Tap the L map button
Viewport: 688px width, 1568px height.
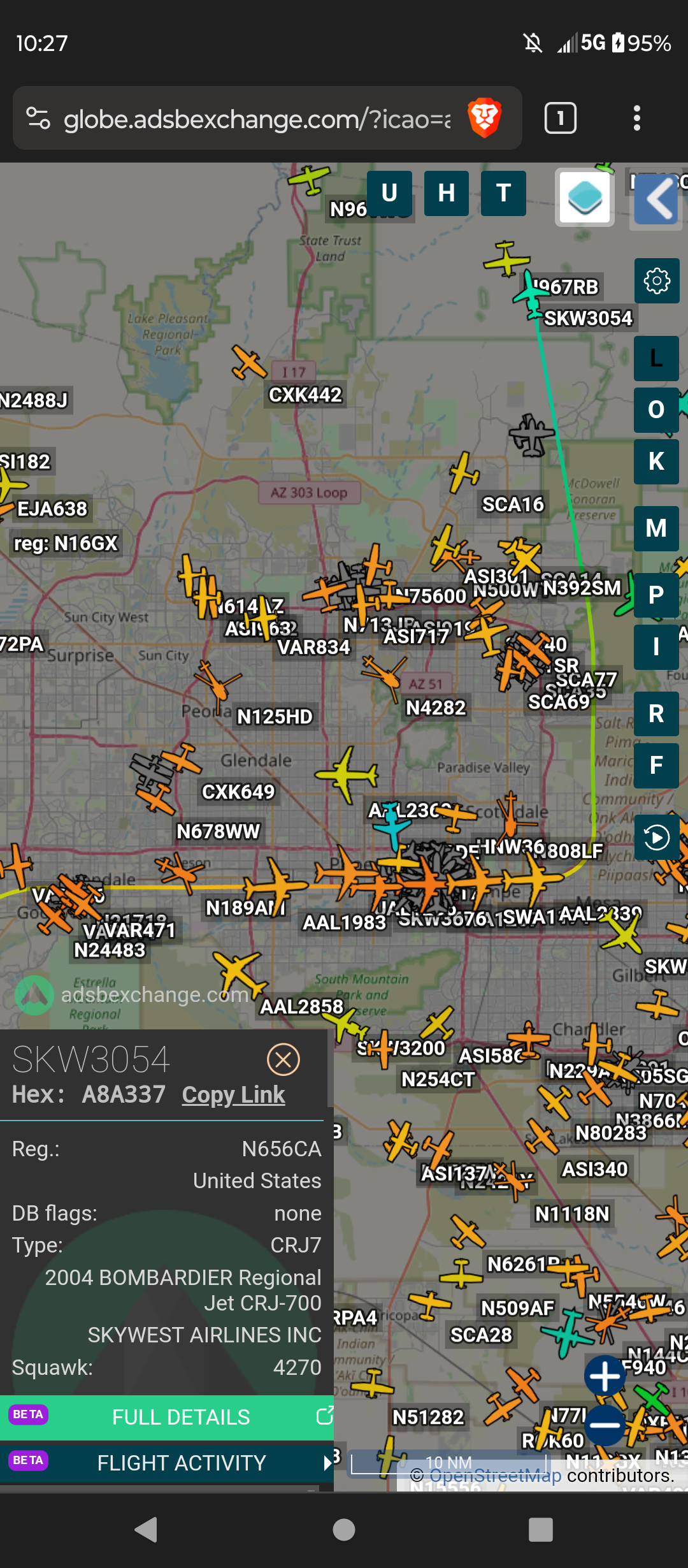[657, 358]
